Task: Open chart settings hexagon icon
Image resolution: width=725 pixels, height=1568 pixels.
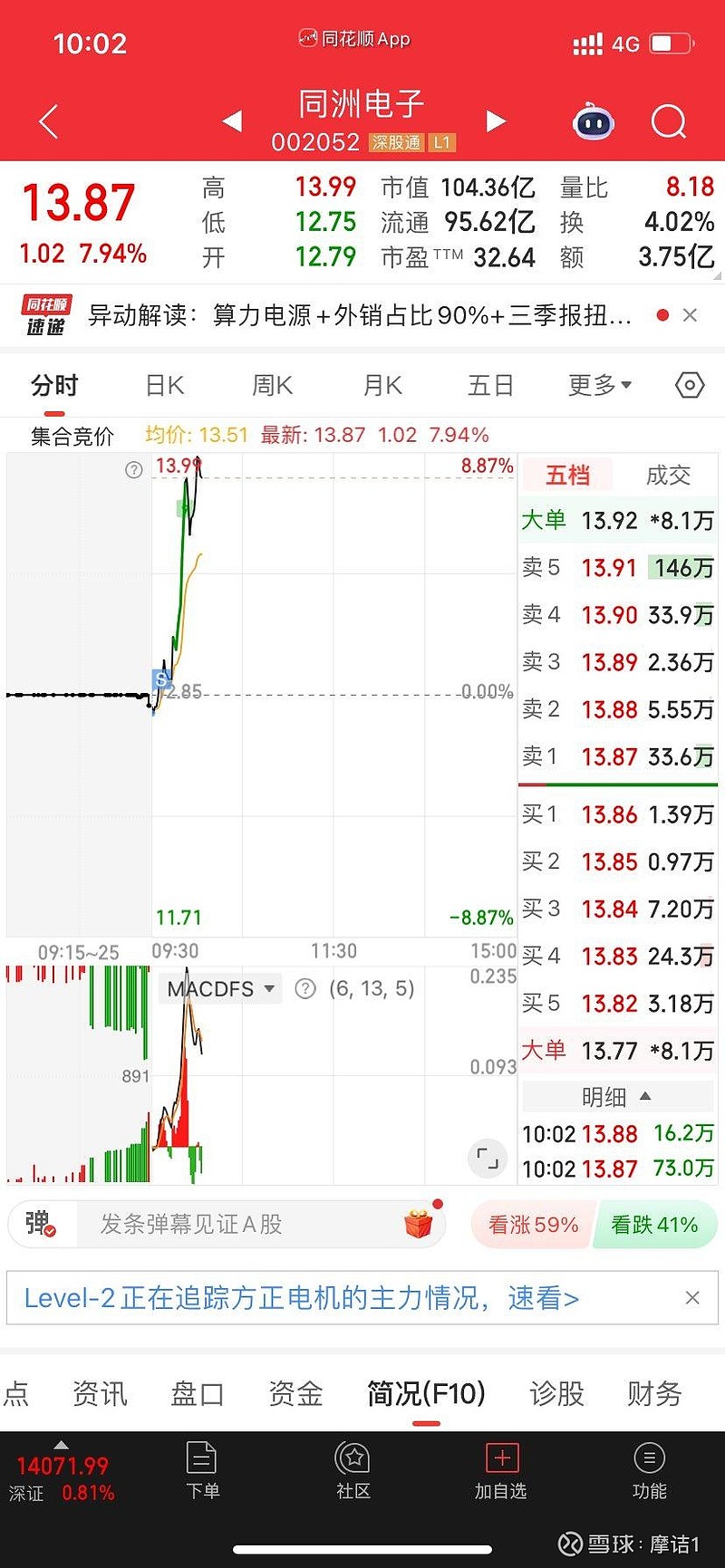Action: (x=690, y=386)
